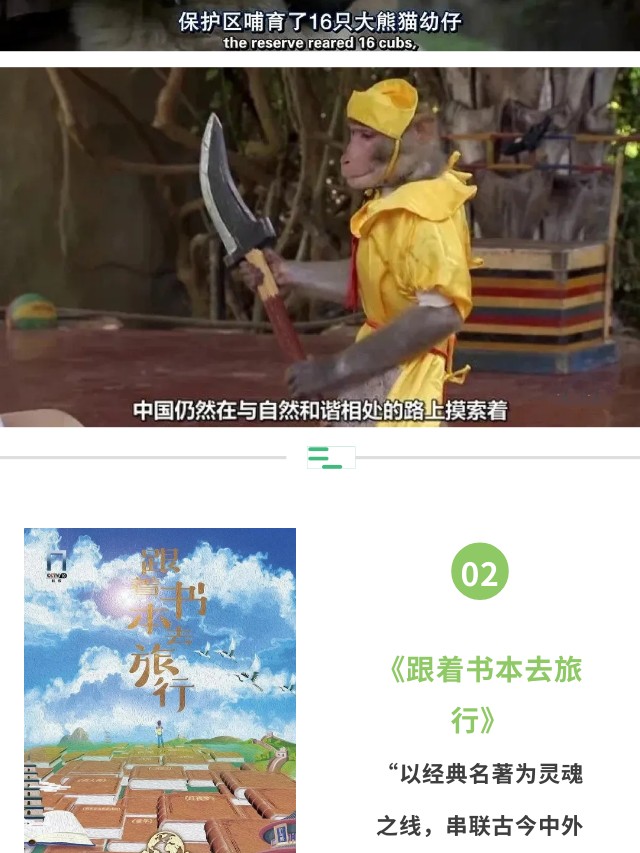Open the monkey holding knife image
This screenshot has width=640, height=853.
click(320, 246)
